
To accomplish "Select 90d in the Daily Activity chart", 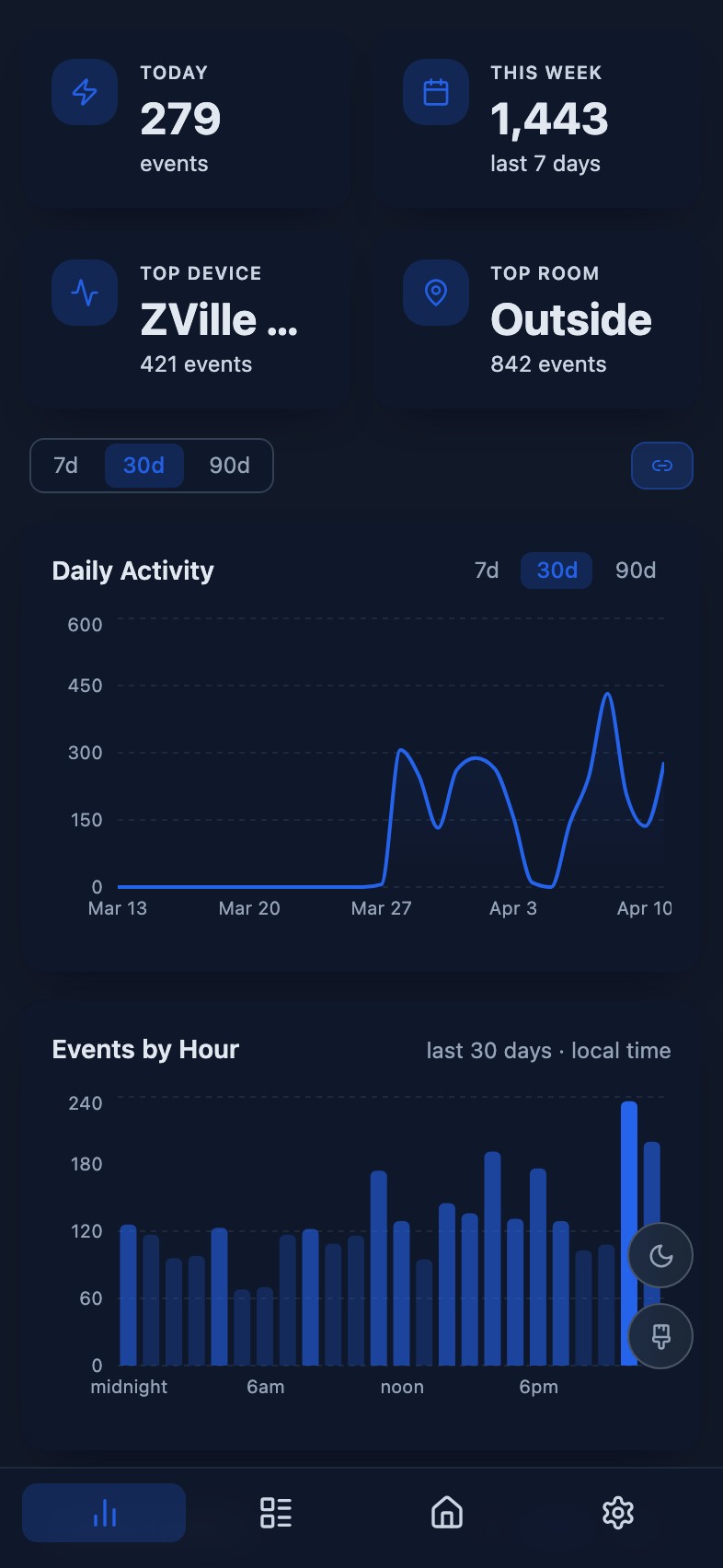I will (x=635, y=571).
